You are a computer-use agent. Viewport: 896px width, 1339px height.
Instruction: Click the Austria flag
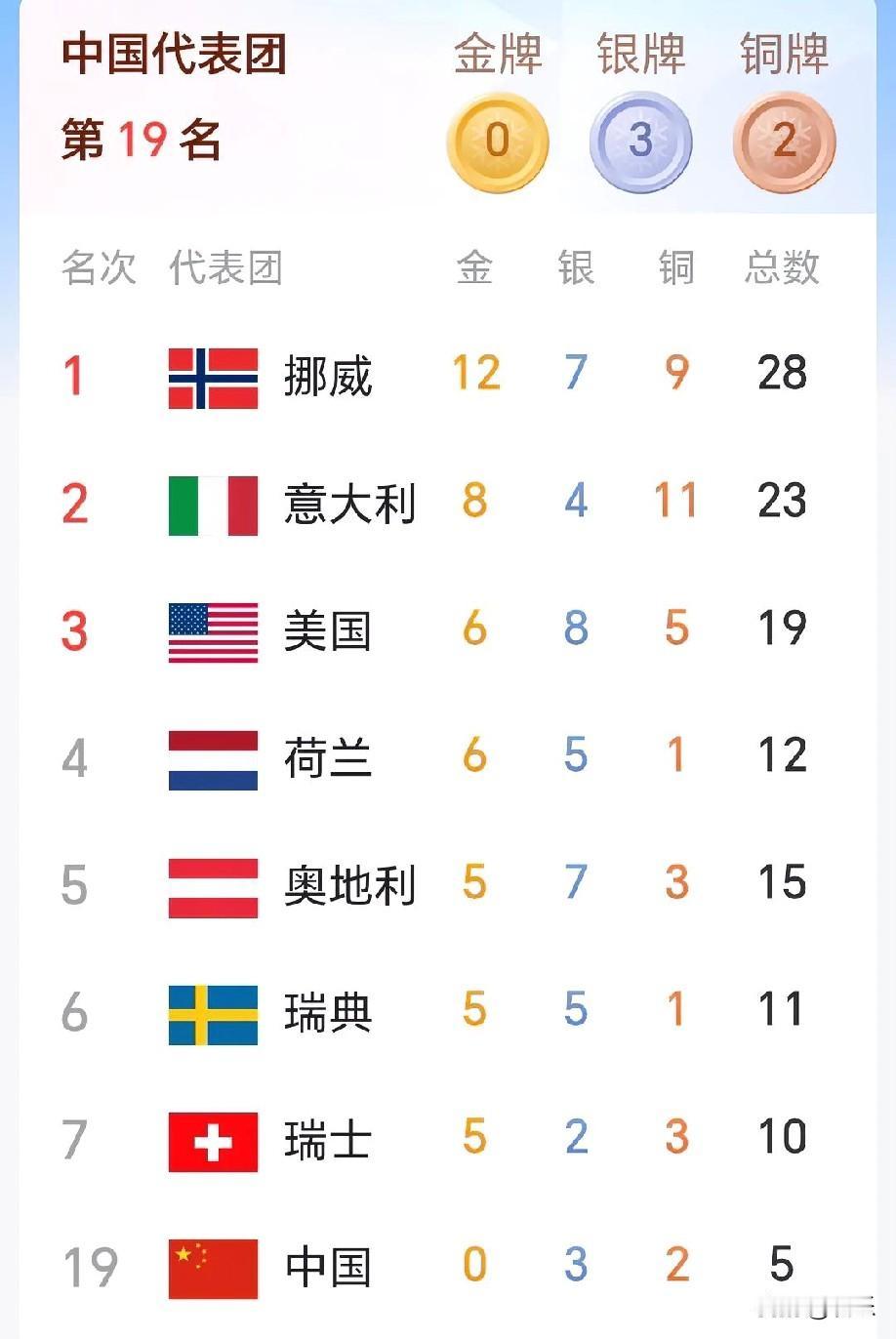pyautogui.click(x=214, y=886)
